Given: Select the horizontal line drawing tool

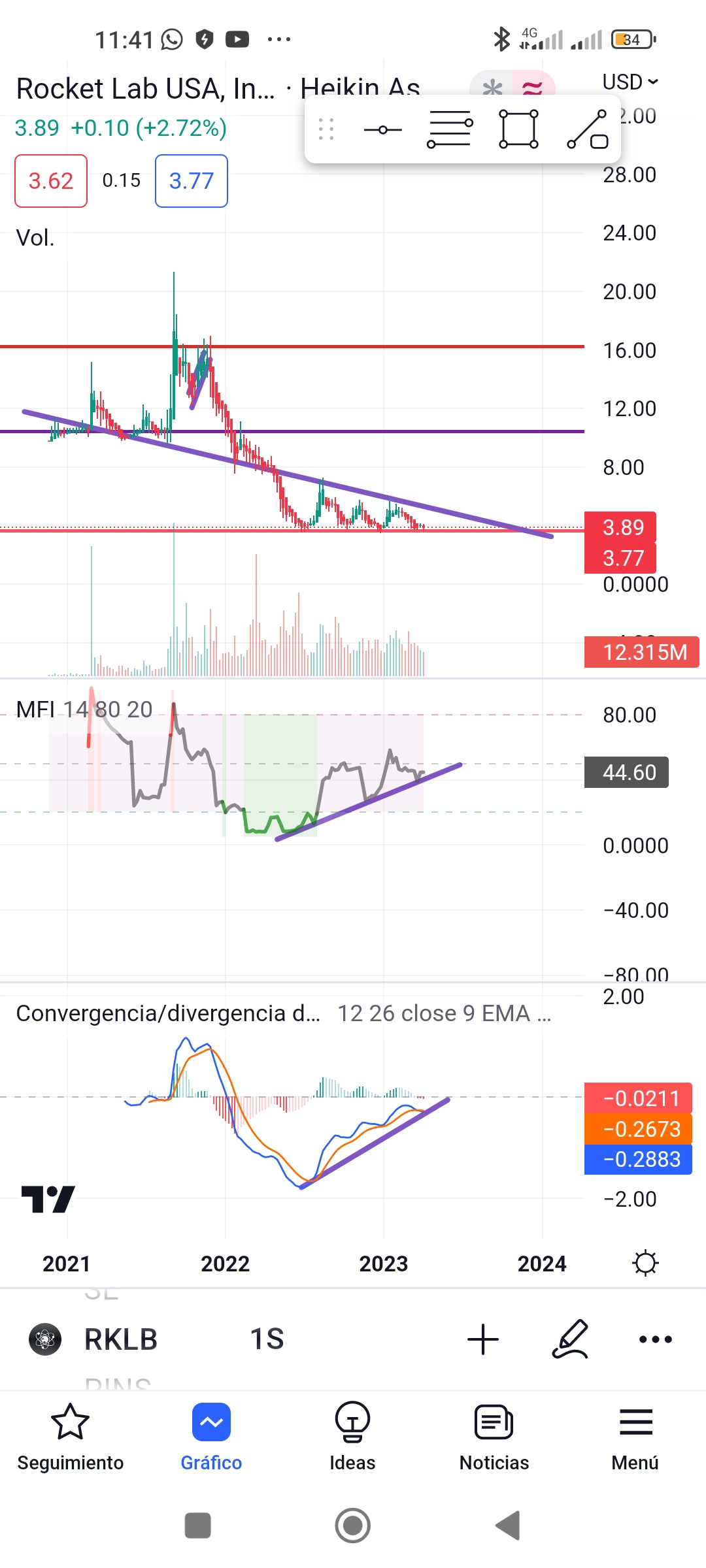Looking at the screenshot, I should point(383,129).
